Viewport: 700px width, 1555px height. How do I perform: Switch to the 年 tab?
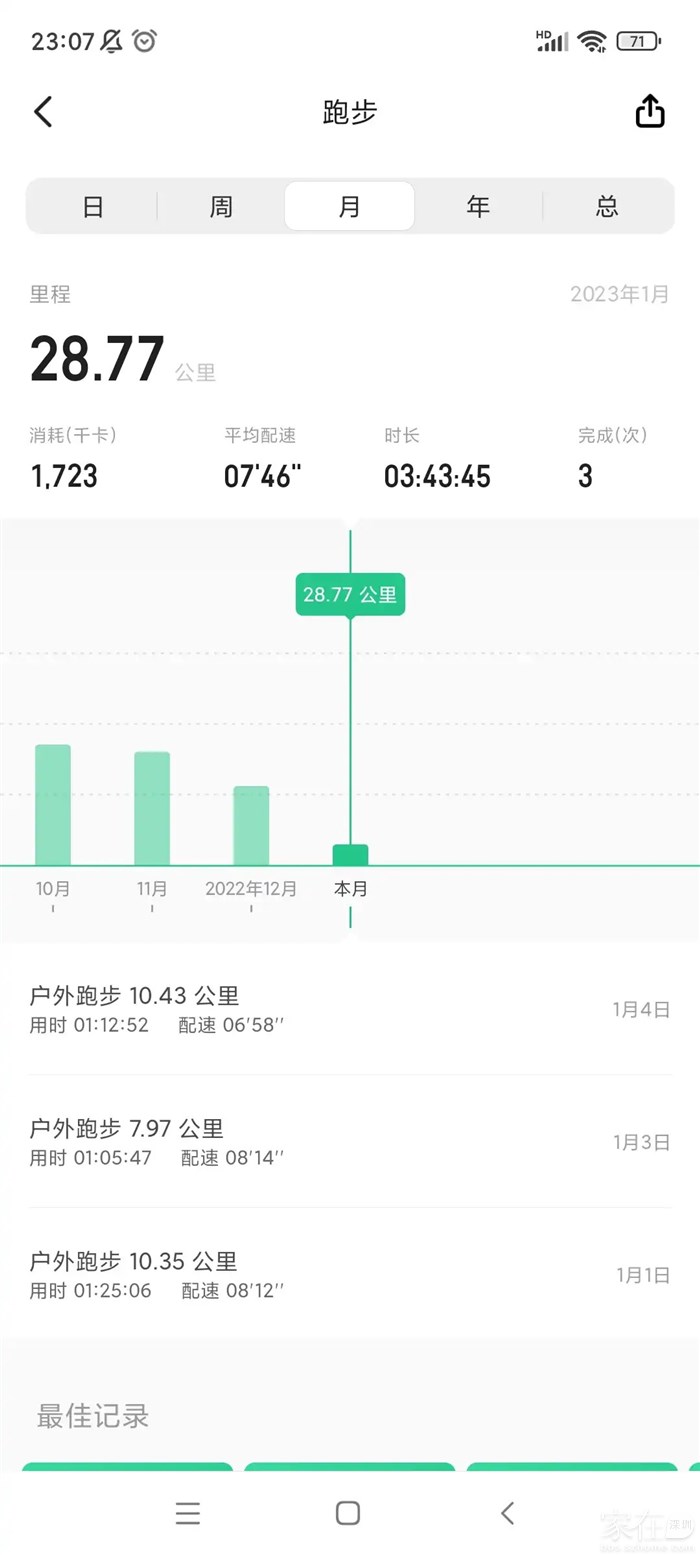[x=478, y=206]
